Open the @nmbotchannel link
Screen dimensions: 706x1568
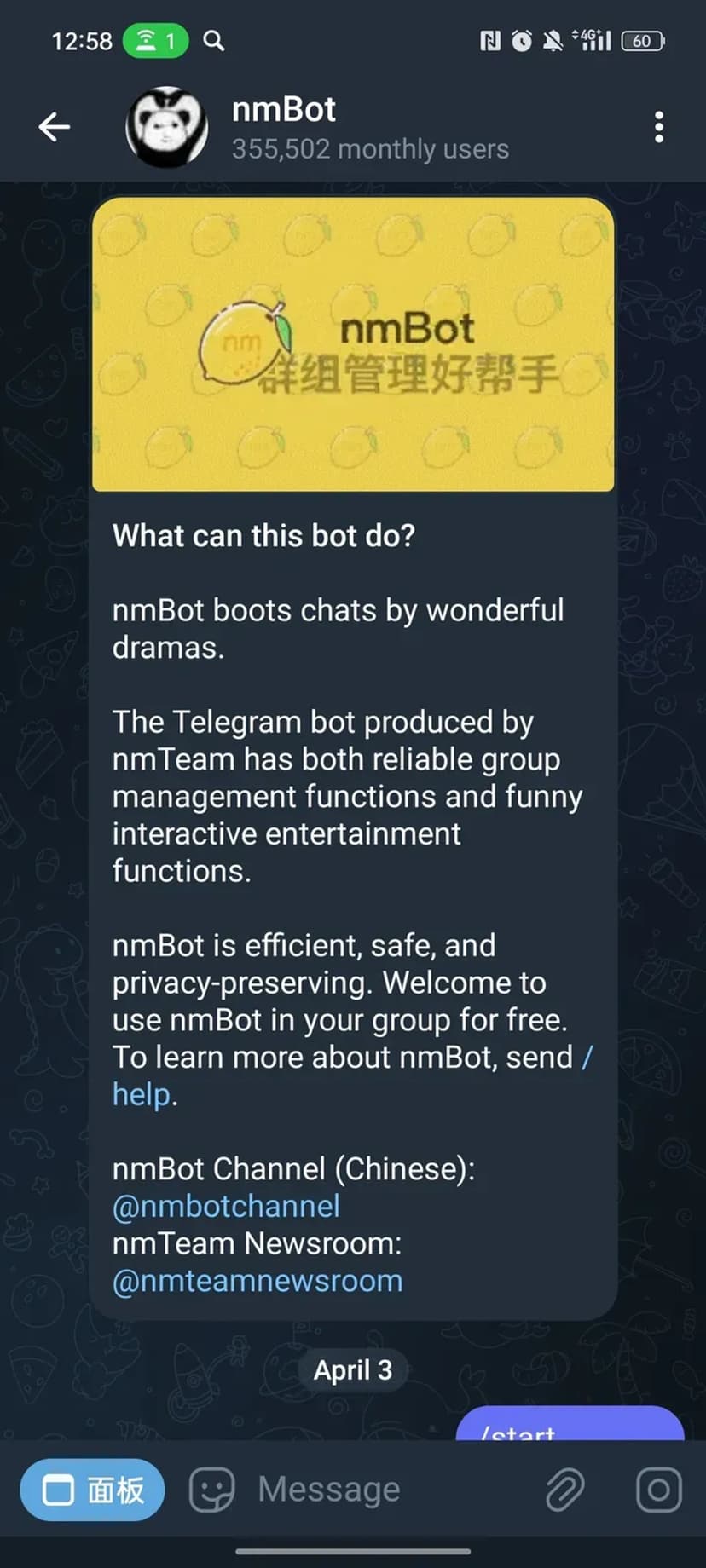(x=226, y=1206)
